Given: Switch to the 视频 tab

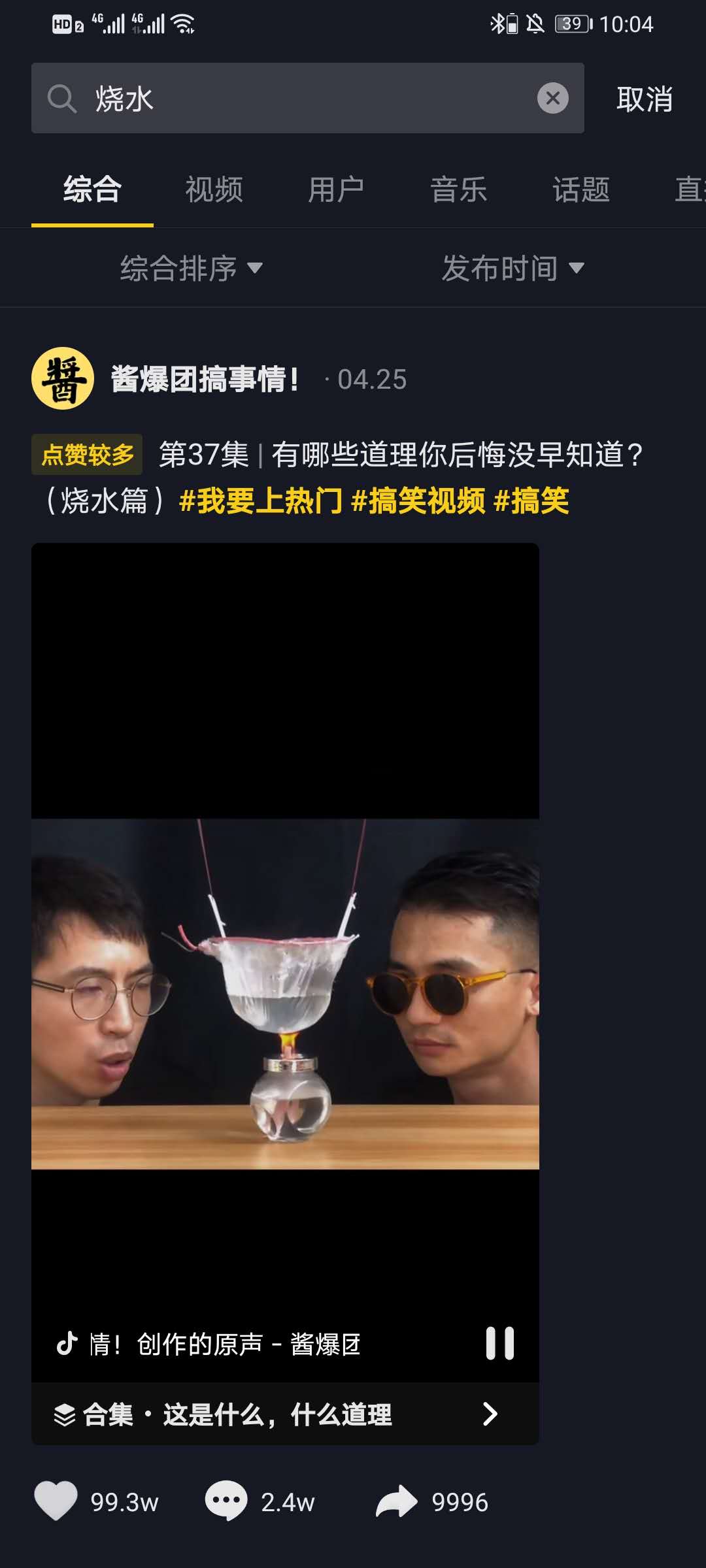Looking at the screenshot, I should (x=214, y=190).
